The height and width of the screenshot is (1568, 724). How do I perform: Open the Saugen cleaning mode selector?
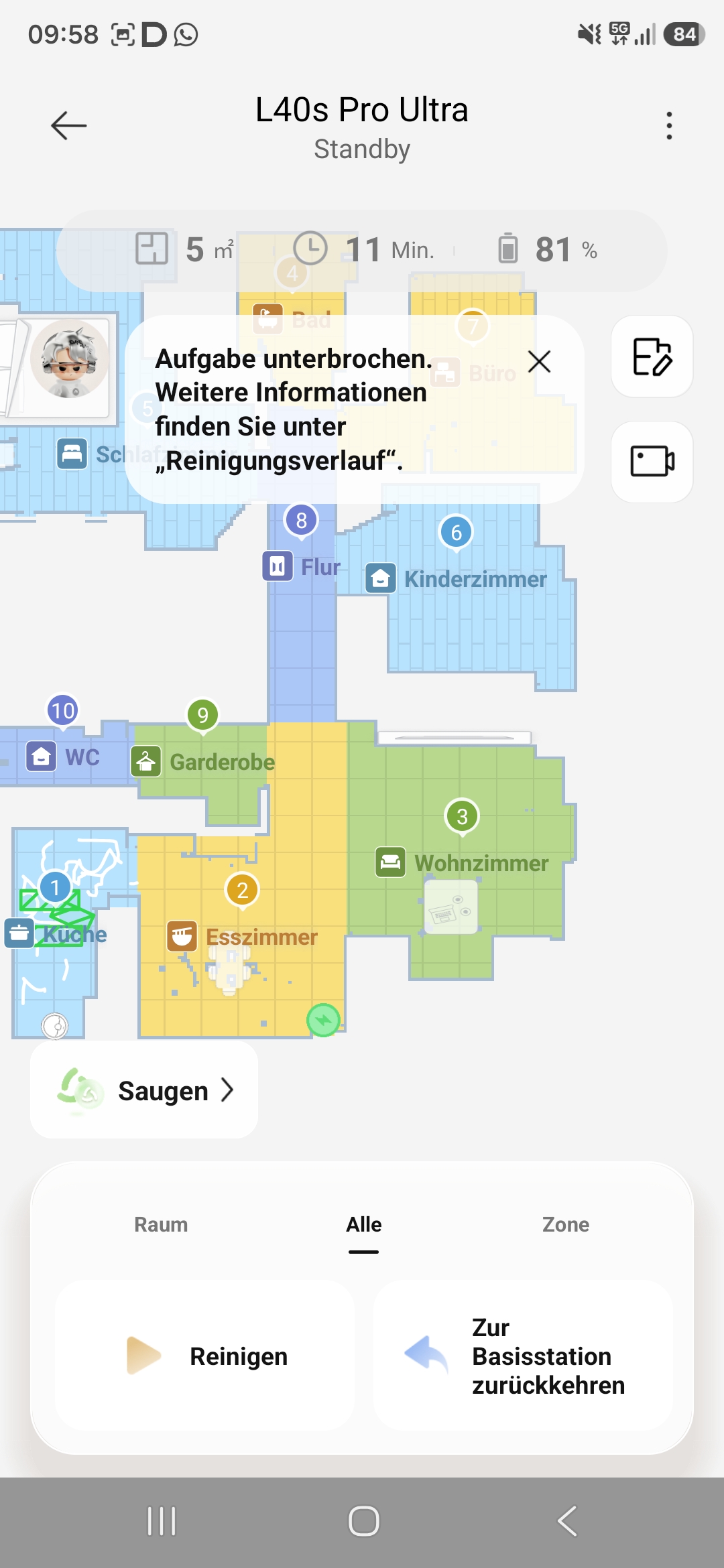144,1090
